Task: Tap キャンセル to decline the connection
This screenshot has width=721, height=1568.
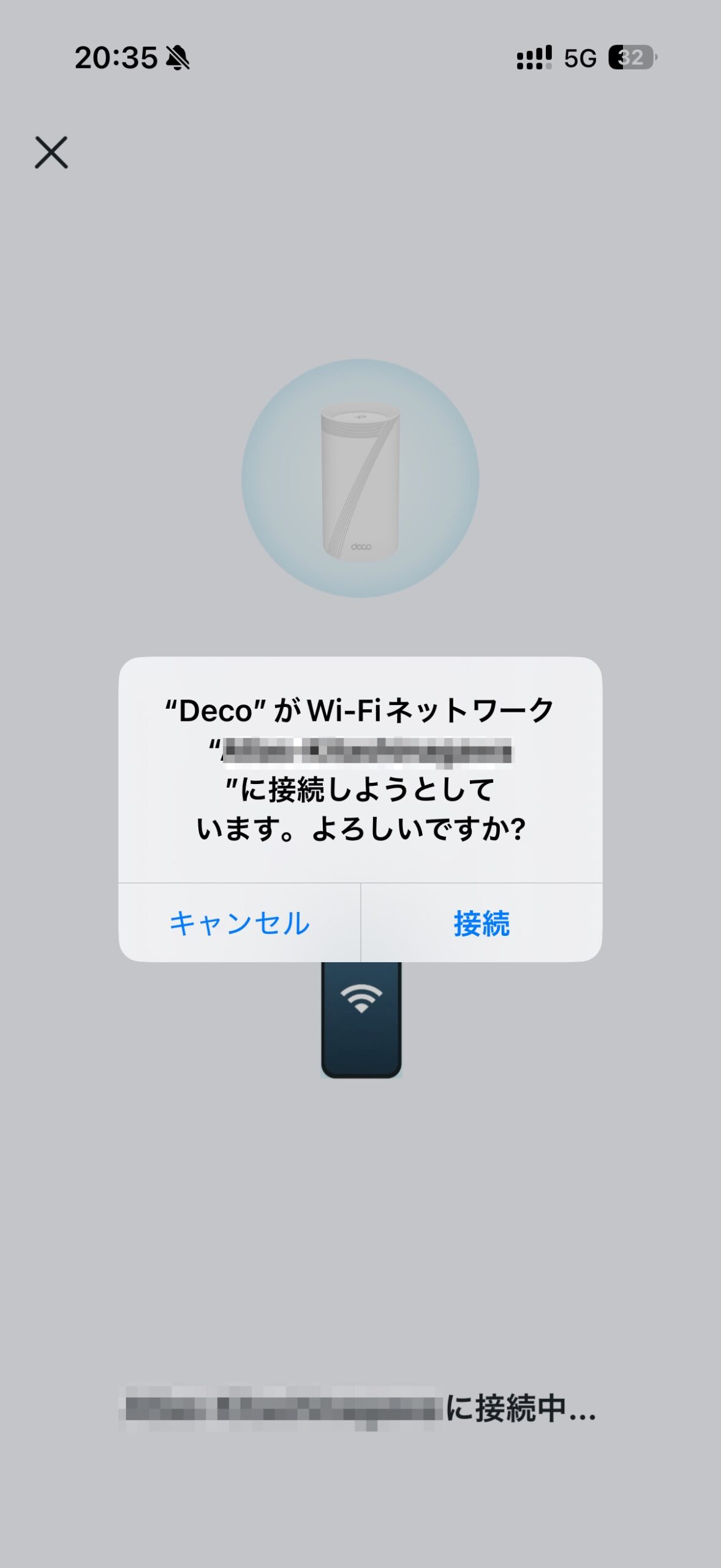Action: point(240,923)
